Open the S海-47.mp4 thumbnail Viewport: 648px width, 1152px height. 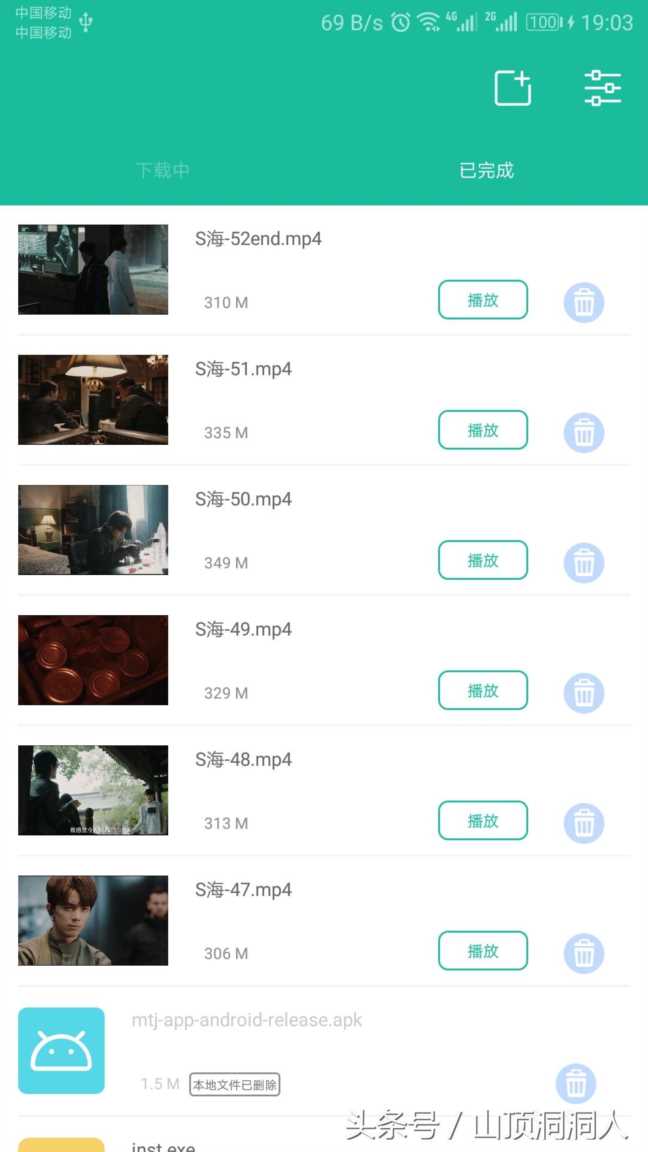(x=93, y=920)
